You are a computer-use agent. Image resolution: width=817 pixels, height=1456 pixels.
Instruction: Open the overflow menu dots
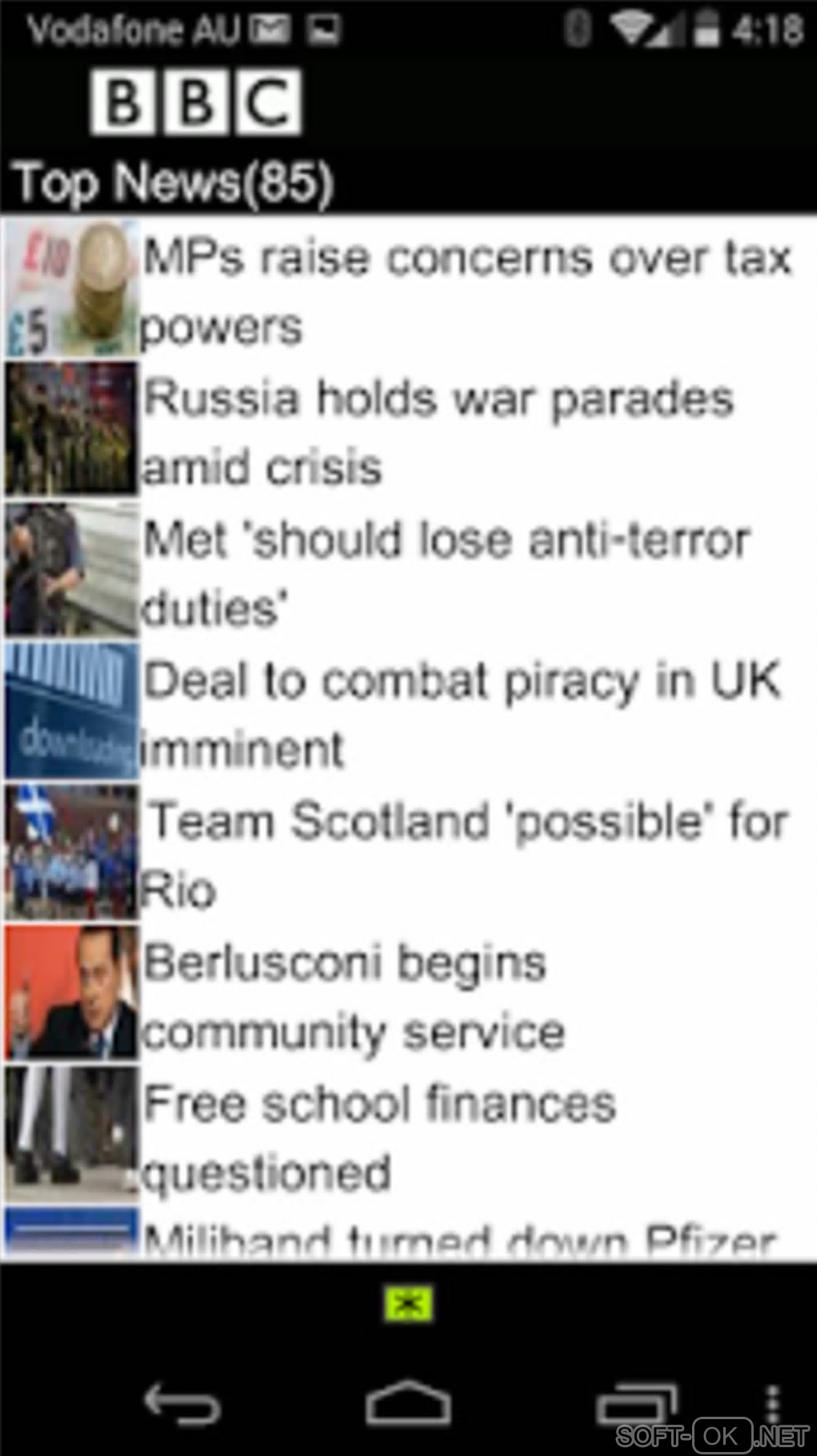click(773, 1403)
